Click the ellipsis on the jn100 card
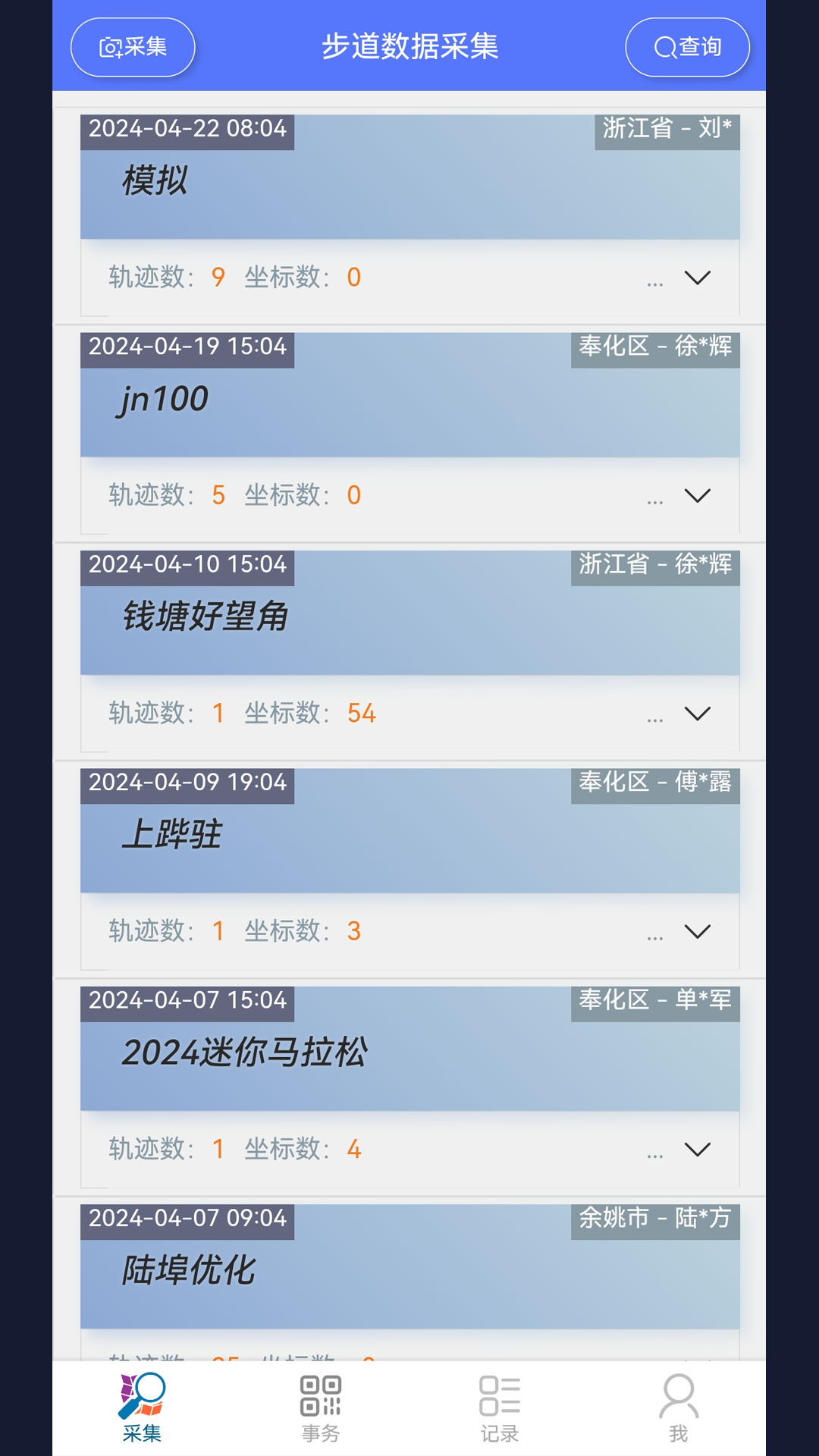This screenshot has height=1456, width=819. click(655, 499)
